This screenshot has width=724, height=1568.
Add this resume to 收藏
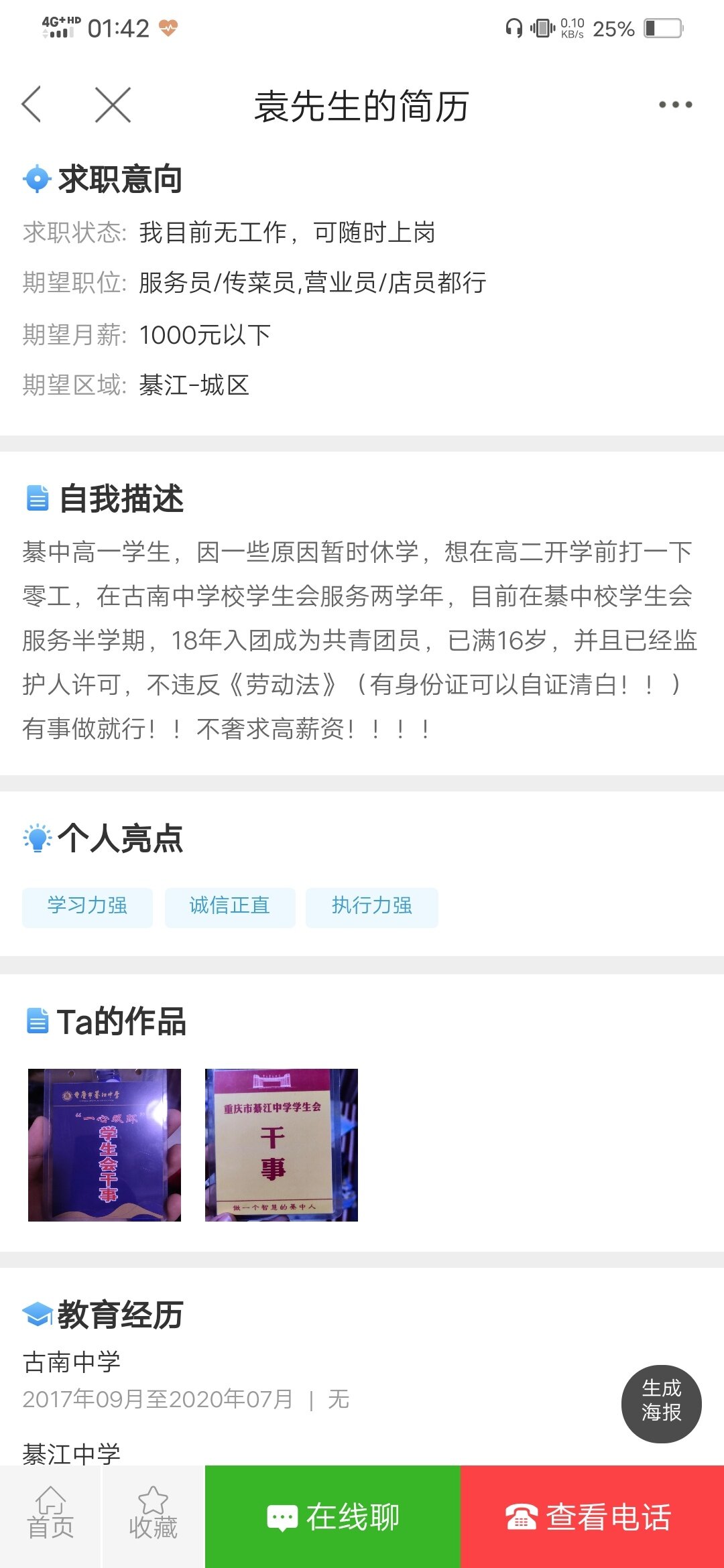(x=153, y=1516)
